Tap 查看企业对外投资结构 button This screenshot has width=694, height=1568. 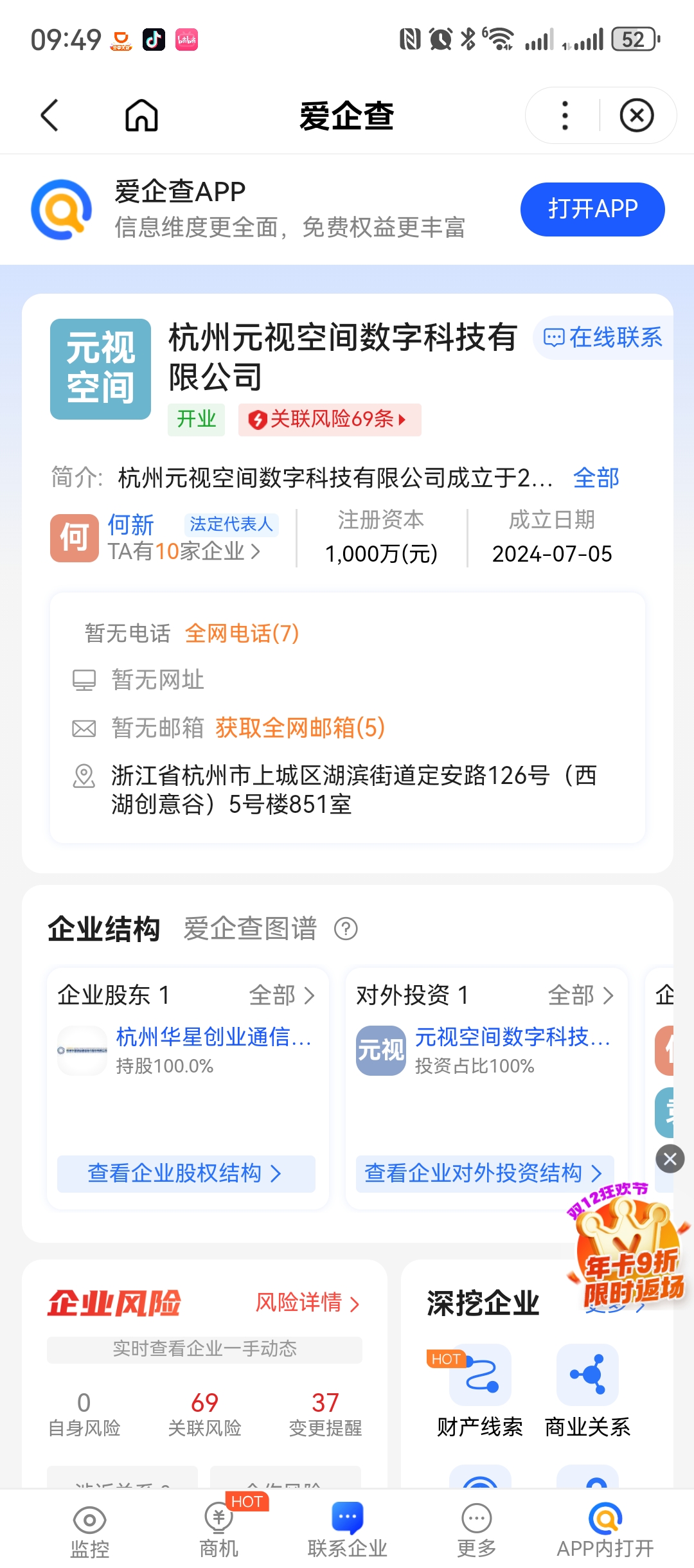(485, 1173)
